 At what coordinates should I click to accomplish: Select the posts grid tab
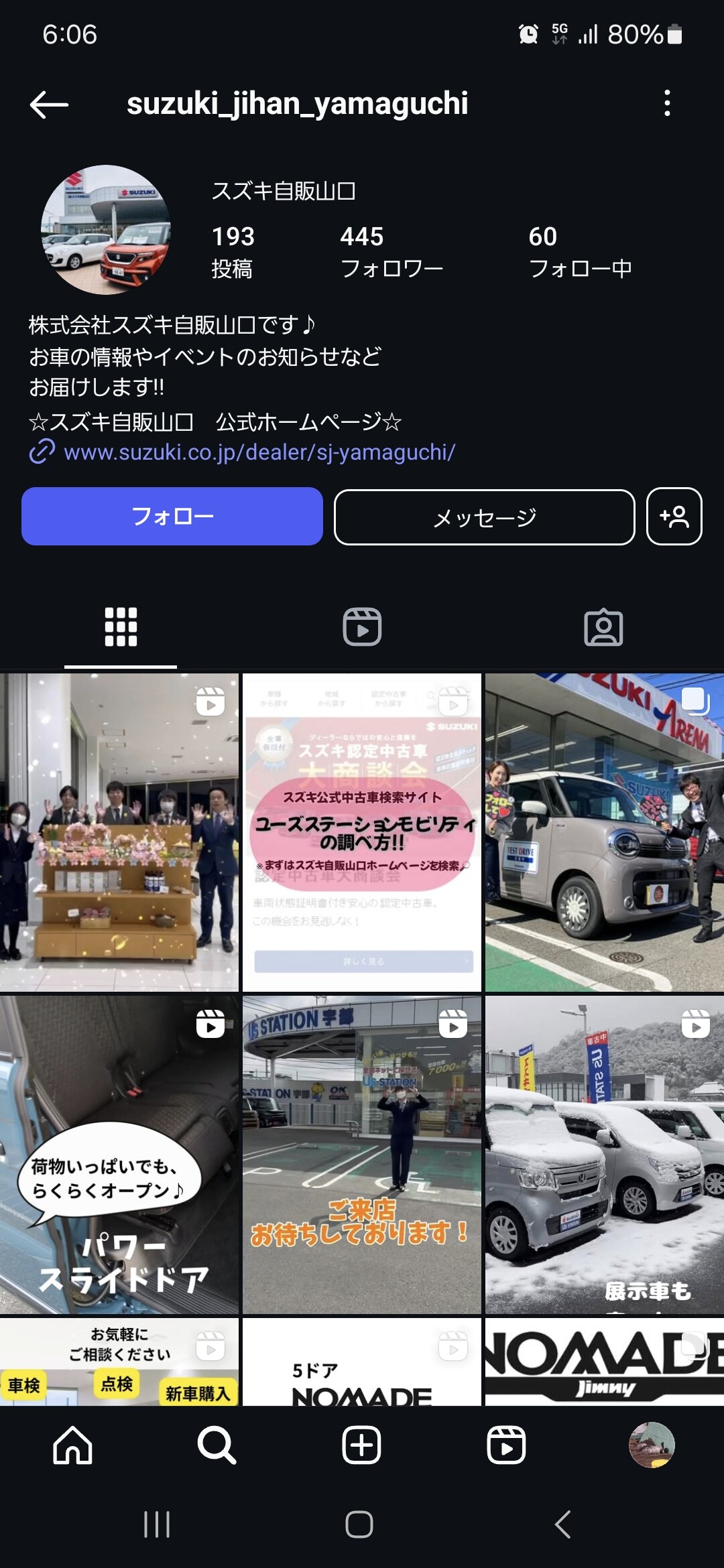[x=121, y=627]
